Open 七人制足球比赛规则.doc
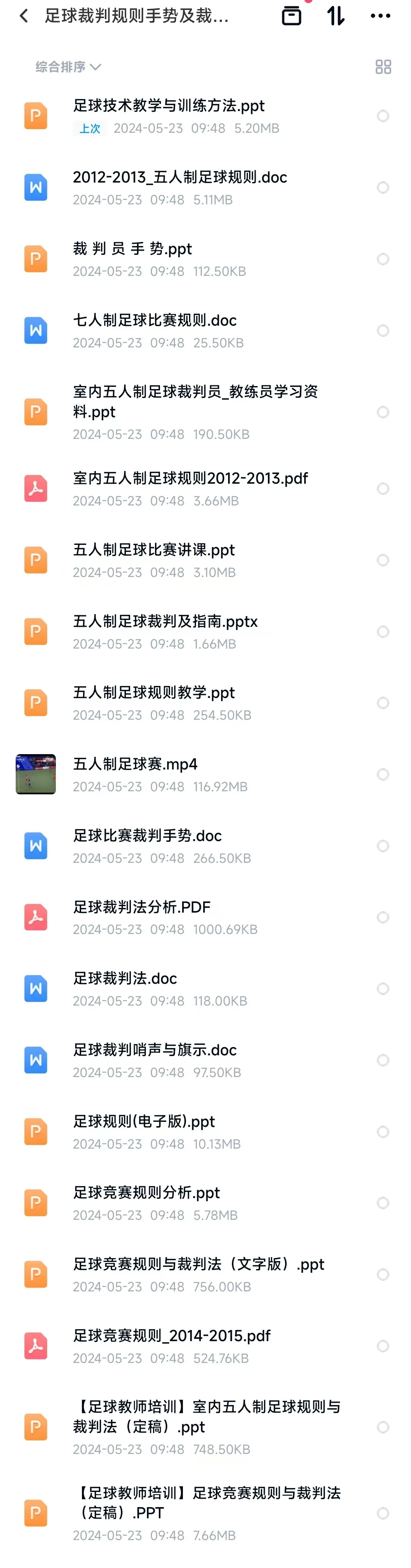 pos(155,320)
